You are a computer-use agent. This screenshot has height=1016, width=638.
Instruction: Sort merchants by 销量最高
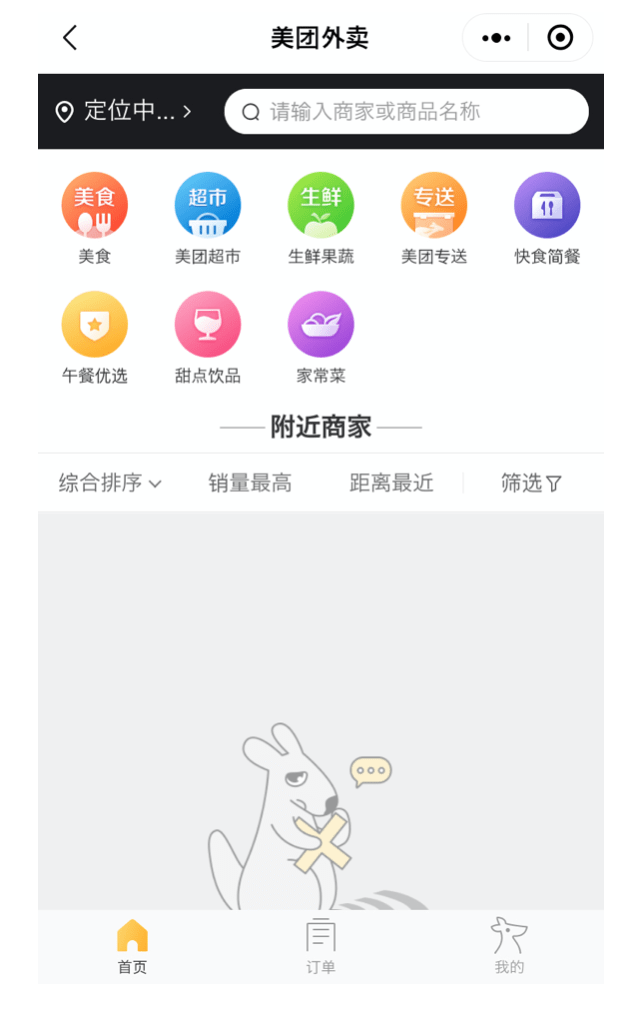coord(250,483)
